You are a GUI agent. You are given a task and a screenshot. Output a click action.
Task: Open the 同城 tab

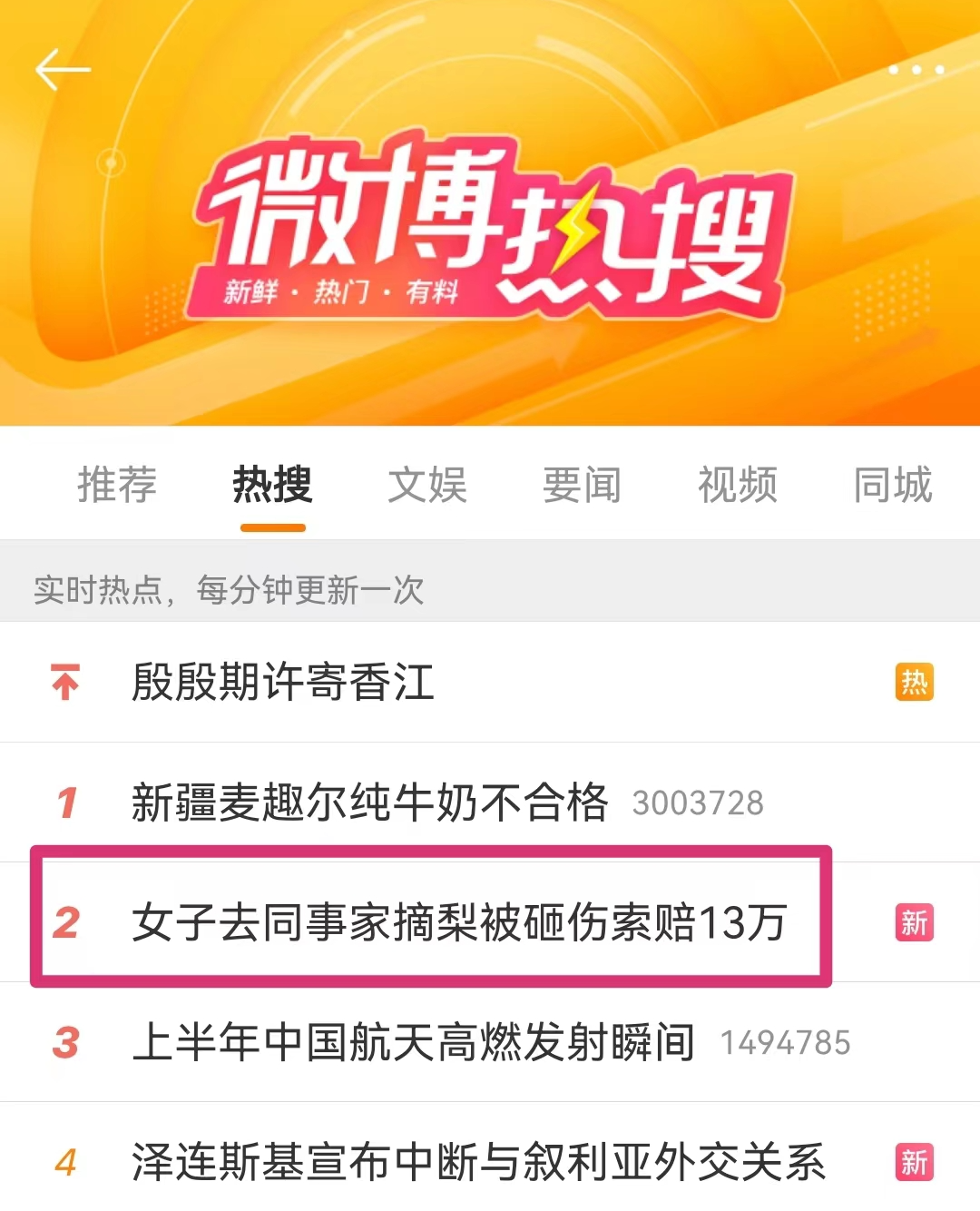pos(893,484)
